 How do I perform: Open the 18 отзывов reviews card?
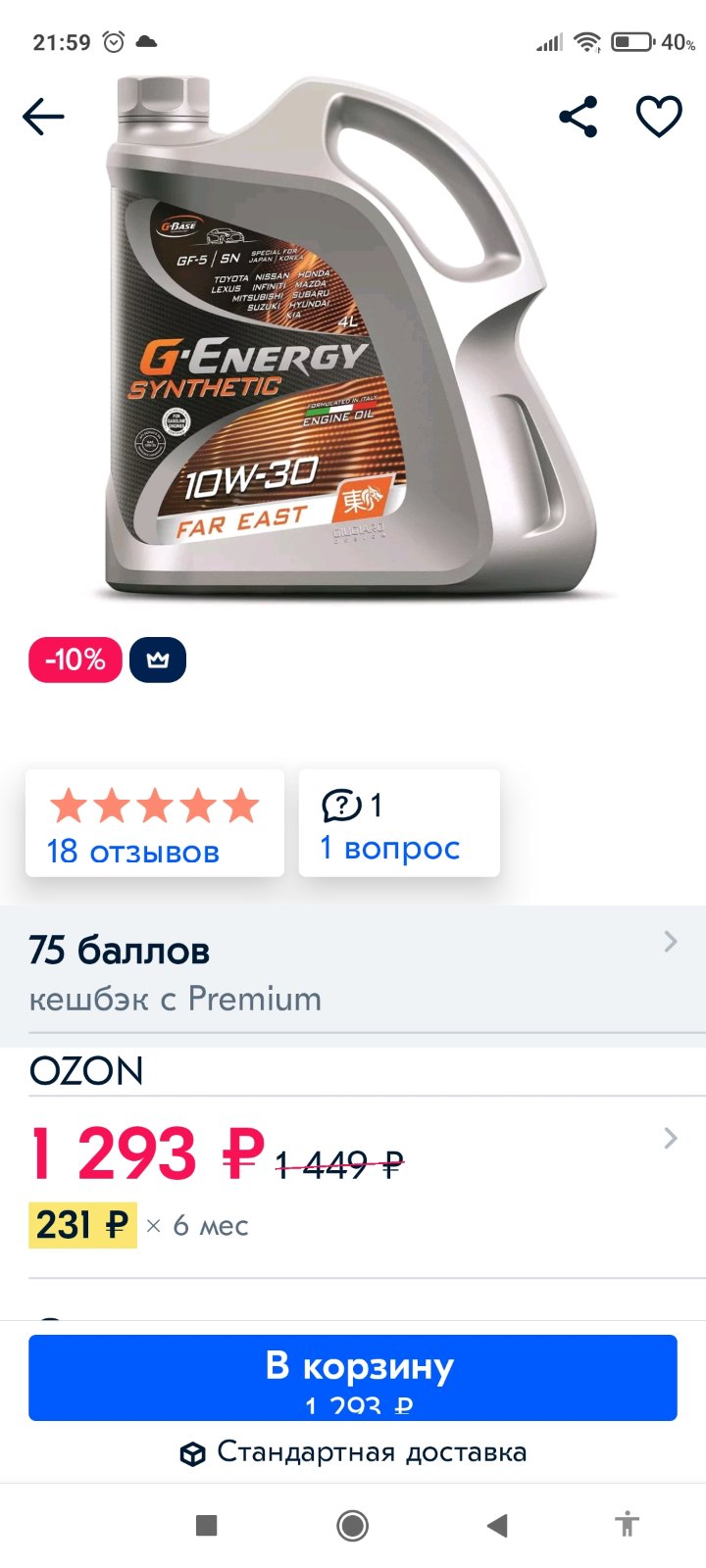coord(155,823)
